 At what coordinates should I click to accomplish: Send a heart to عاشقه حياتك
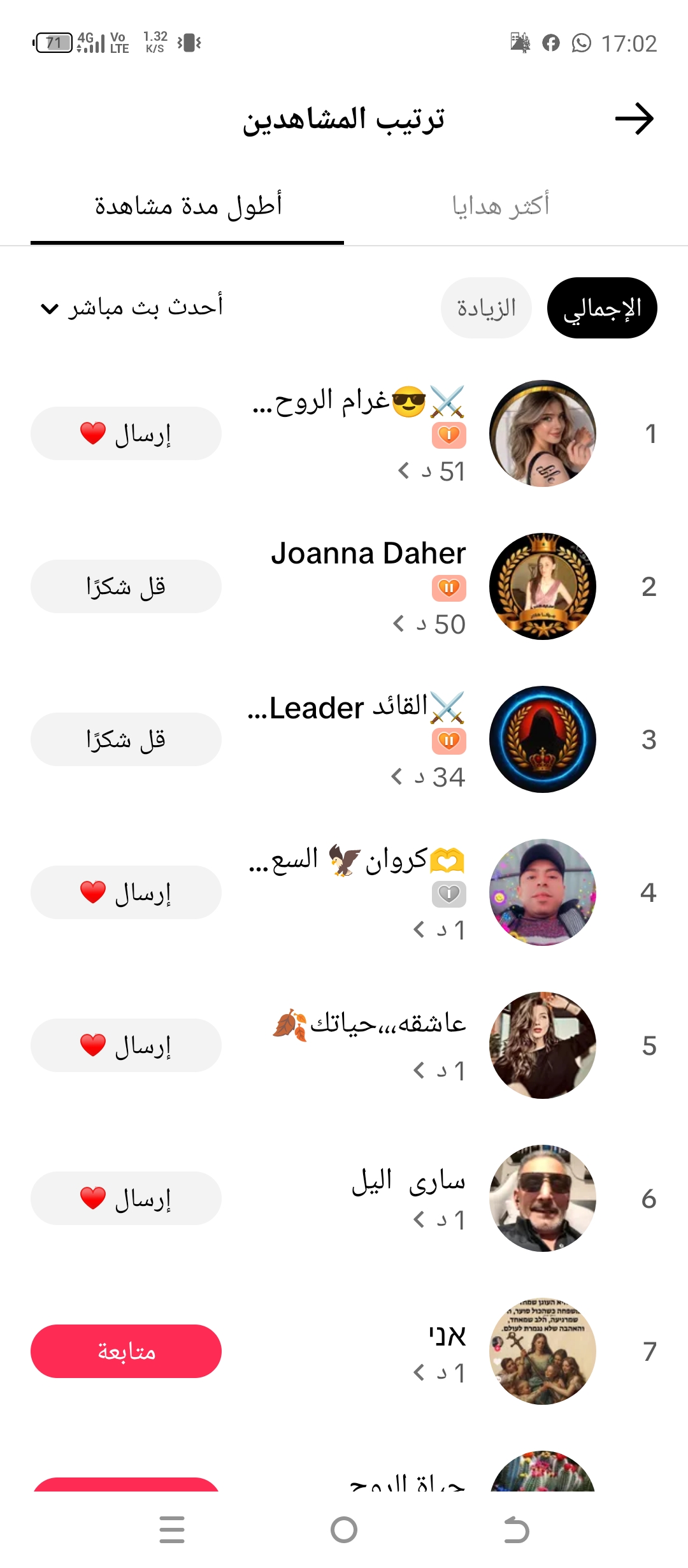(126, 1045)
